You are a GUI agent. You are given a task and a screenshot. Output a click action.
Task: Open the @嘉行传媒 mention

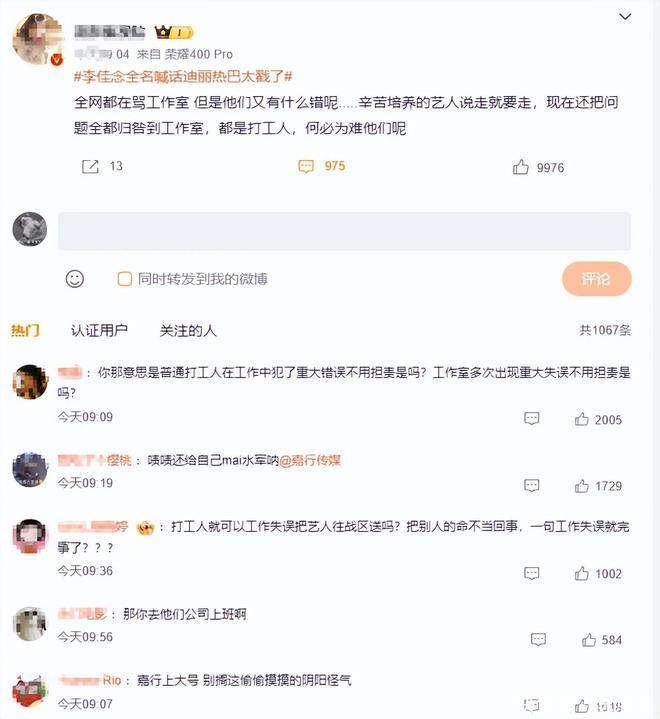pyautogui.click(x=310, y=460)
